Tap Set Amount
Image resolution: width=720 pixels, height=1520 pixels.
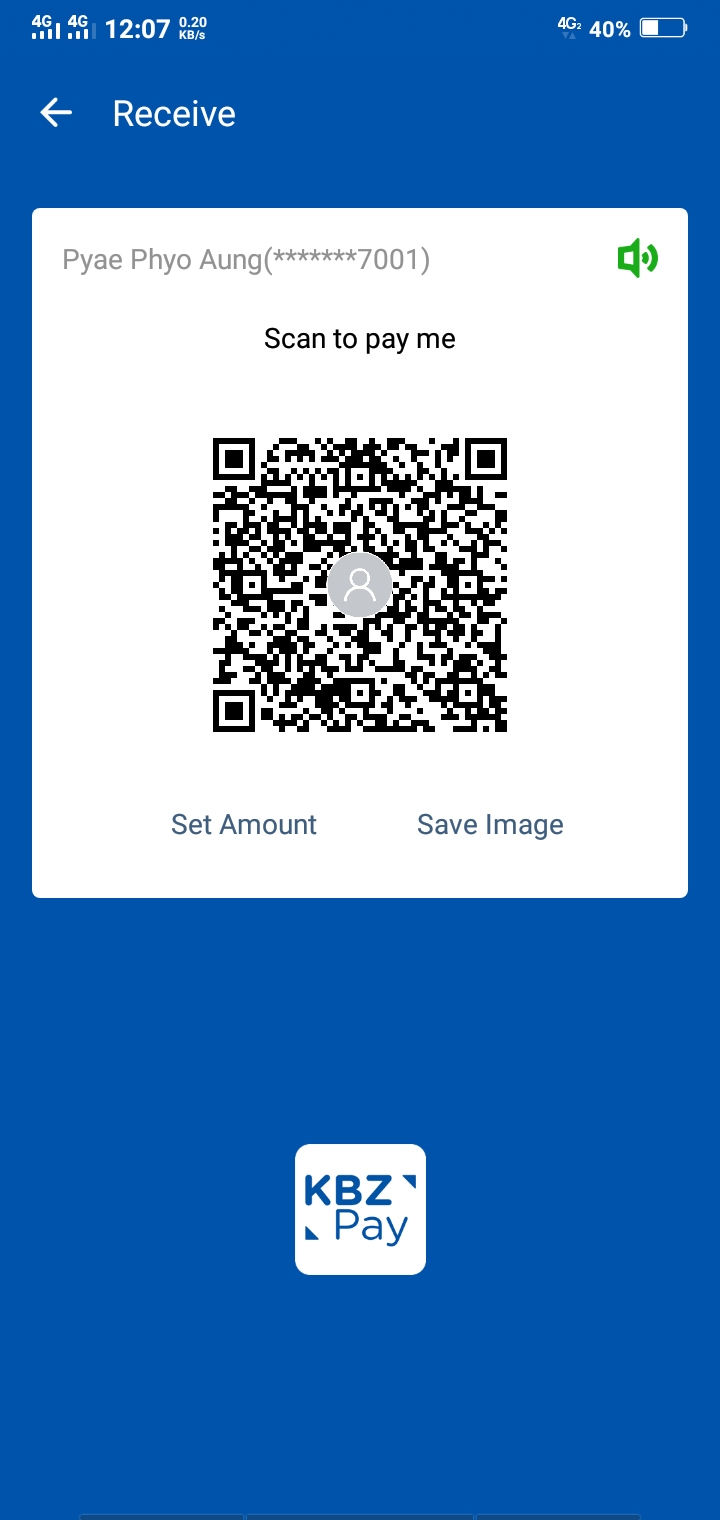pyautogui.click(x=244, y=824)
